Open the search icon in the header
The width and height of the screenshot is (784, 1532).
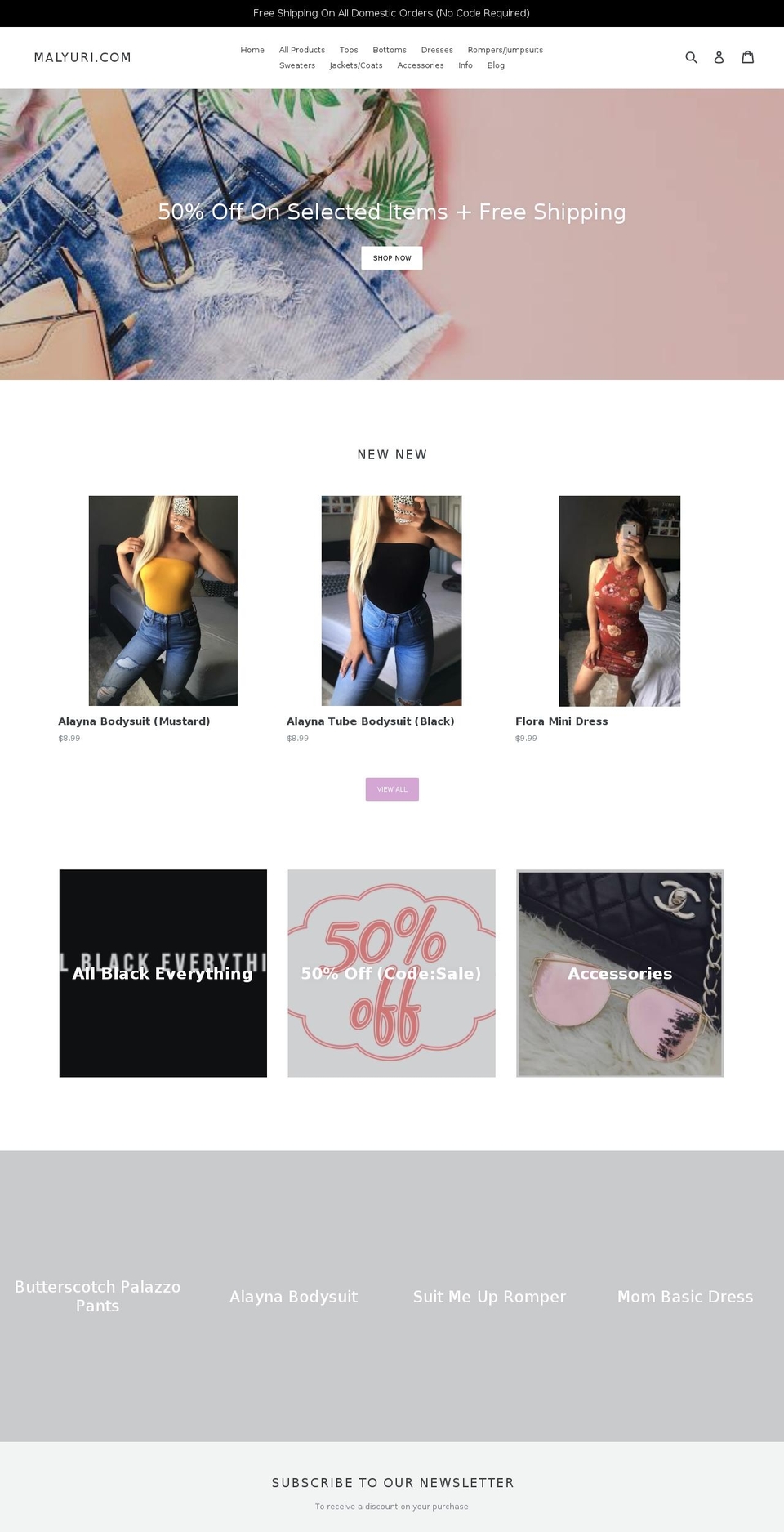tap(692, 57)
